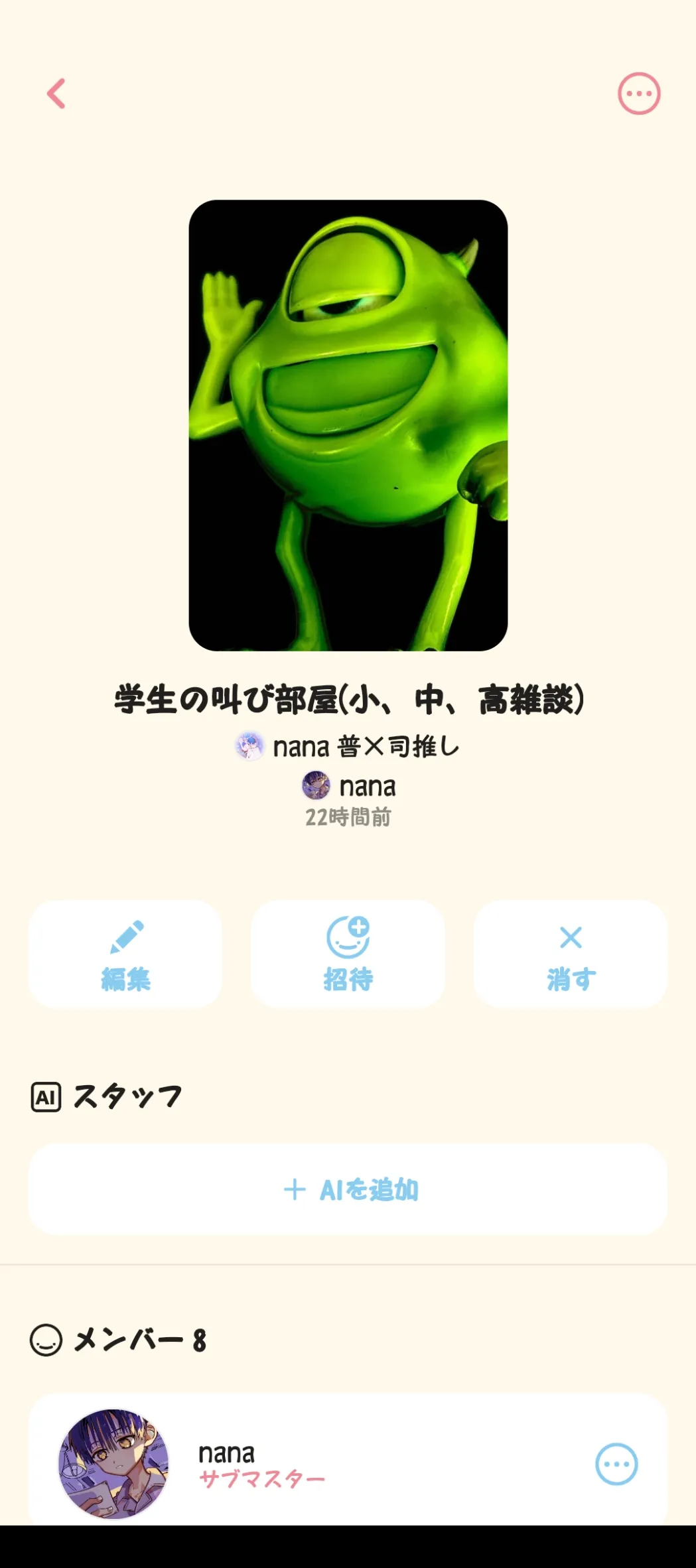Tap the 編集 edit button

125,954
